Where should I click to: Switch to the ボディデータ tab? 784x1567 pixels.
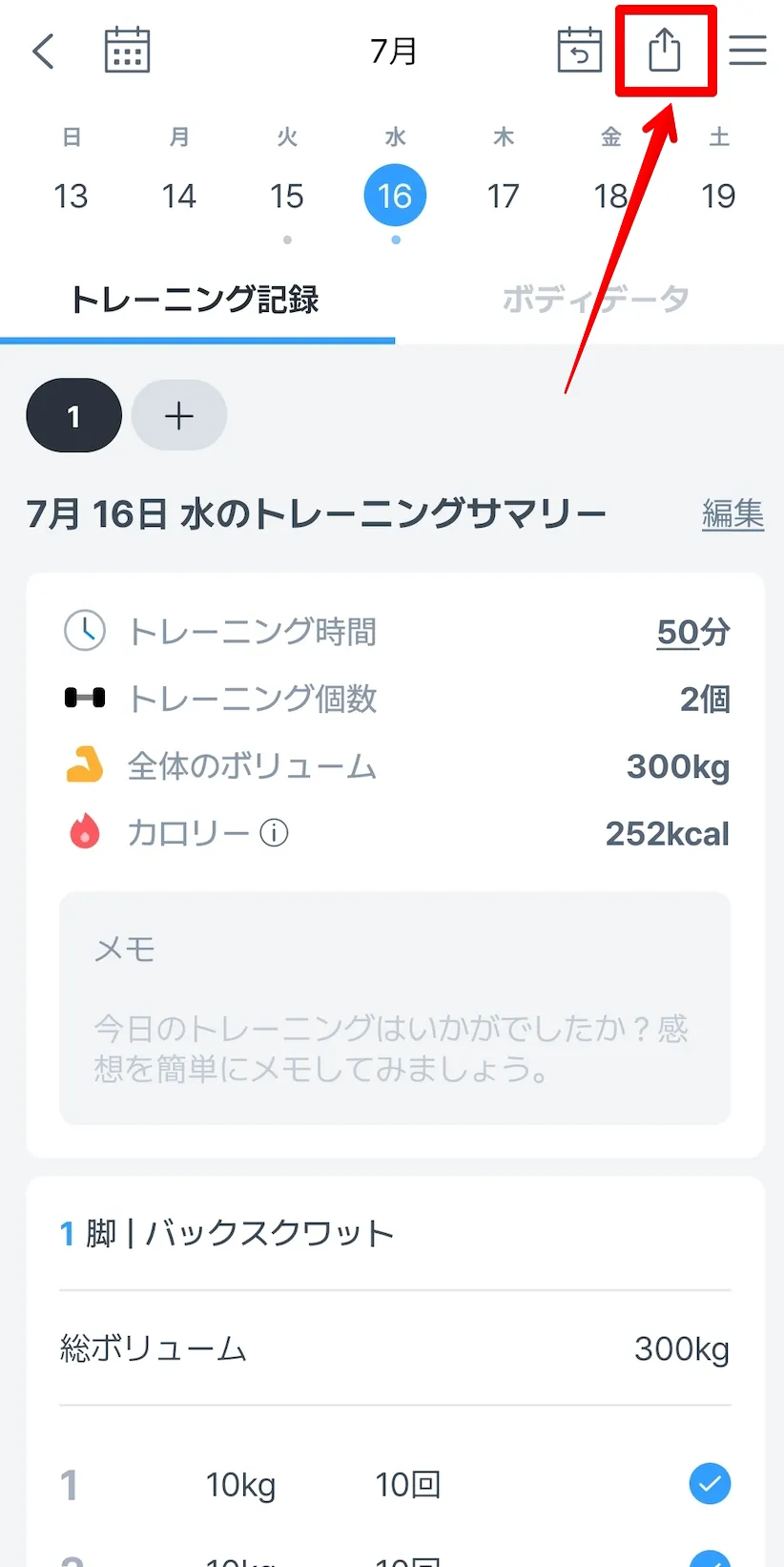(x=595, y=300)
